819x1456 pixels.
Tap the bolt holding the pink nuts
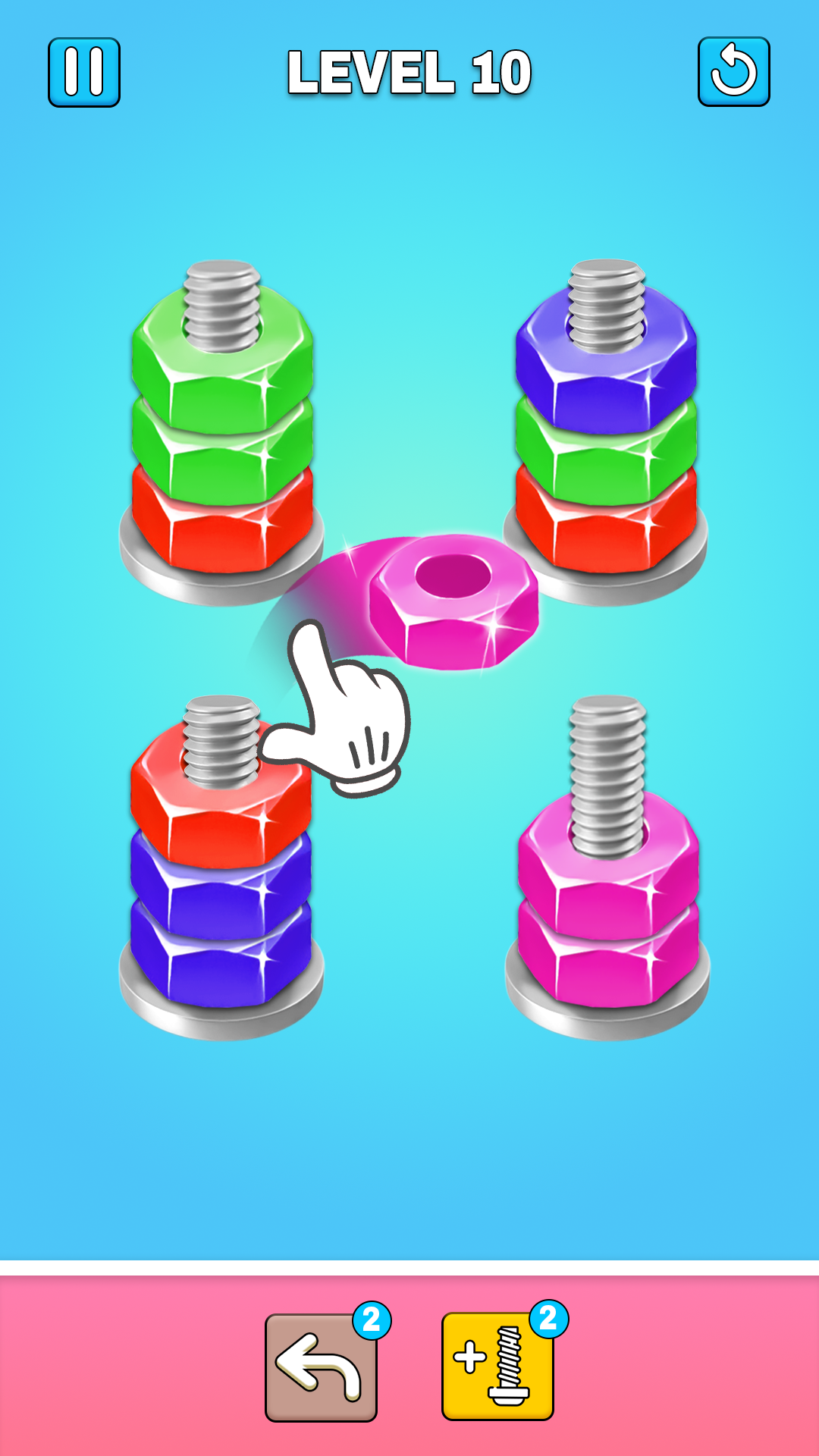pyautogui.click(x=607, y=872)
